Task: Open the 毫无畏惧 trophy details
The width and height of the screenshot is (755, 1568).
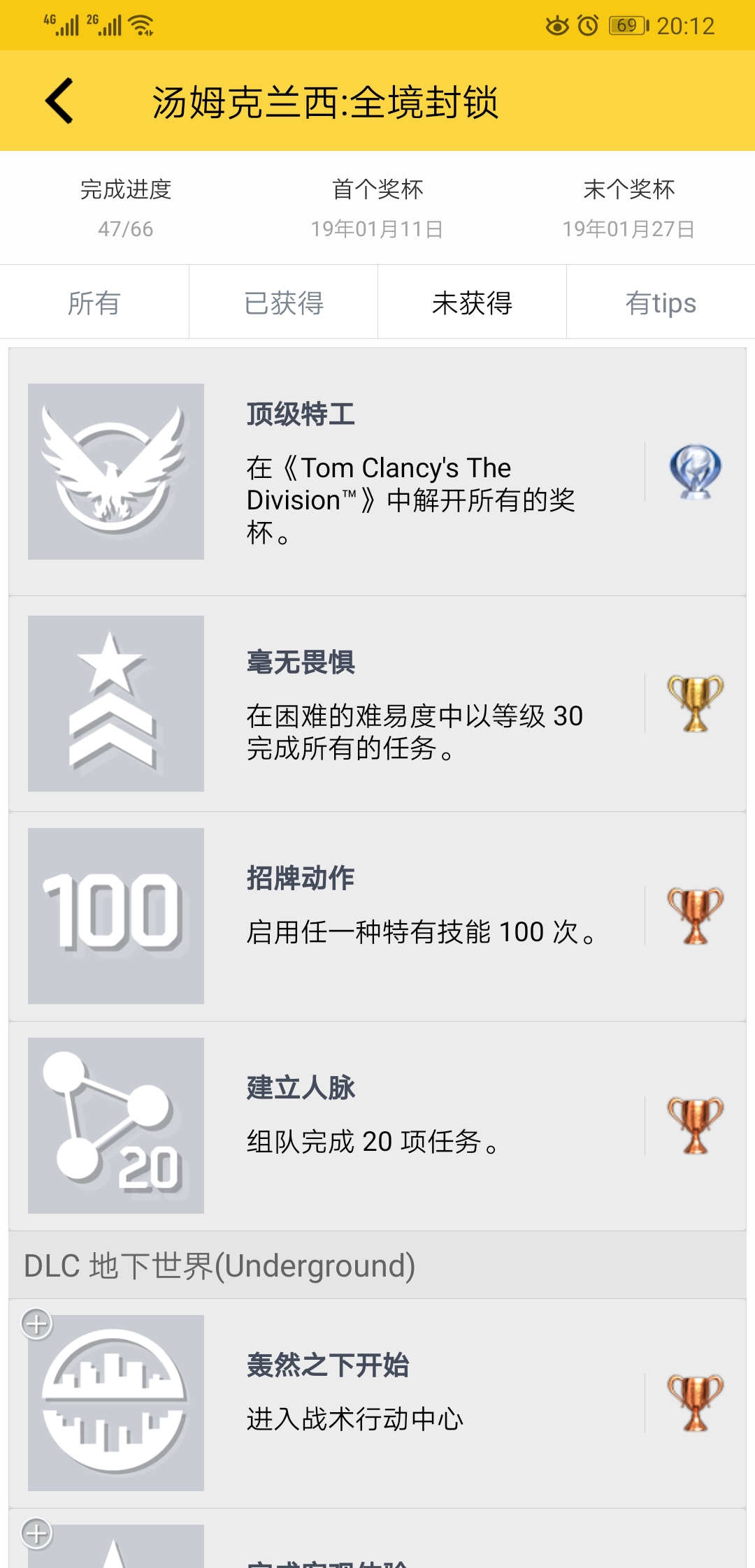Action: tap(377, 704)
